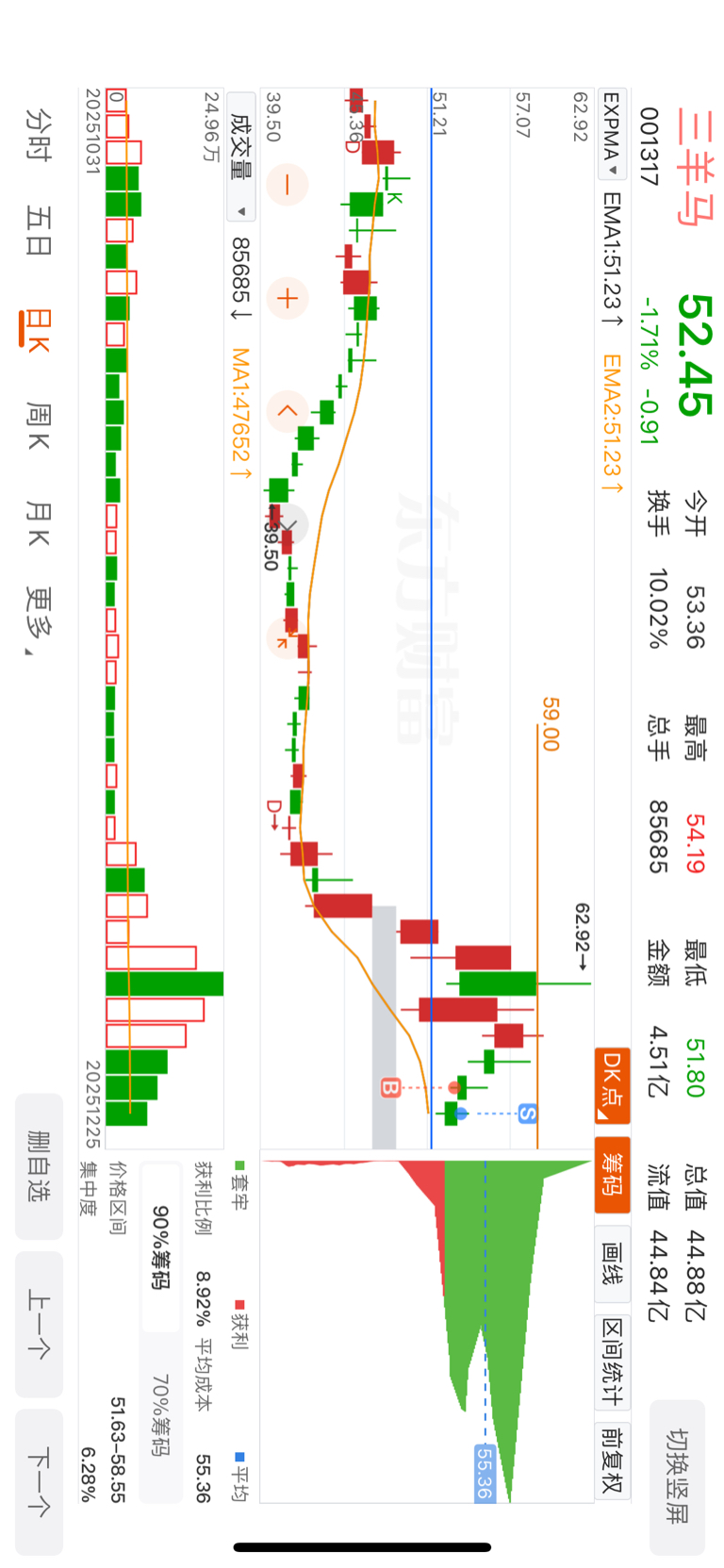This screenshot has height=1568, width=724.
Task: Zoom out the K-line chart with minus
Action: pos(287,184)
